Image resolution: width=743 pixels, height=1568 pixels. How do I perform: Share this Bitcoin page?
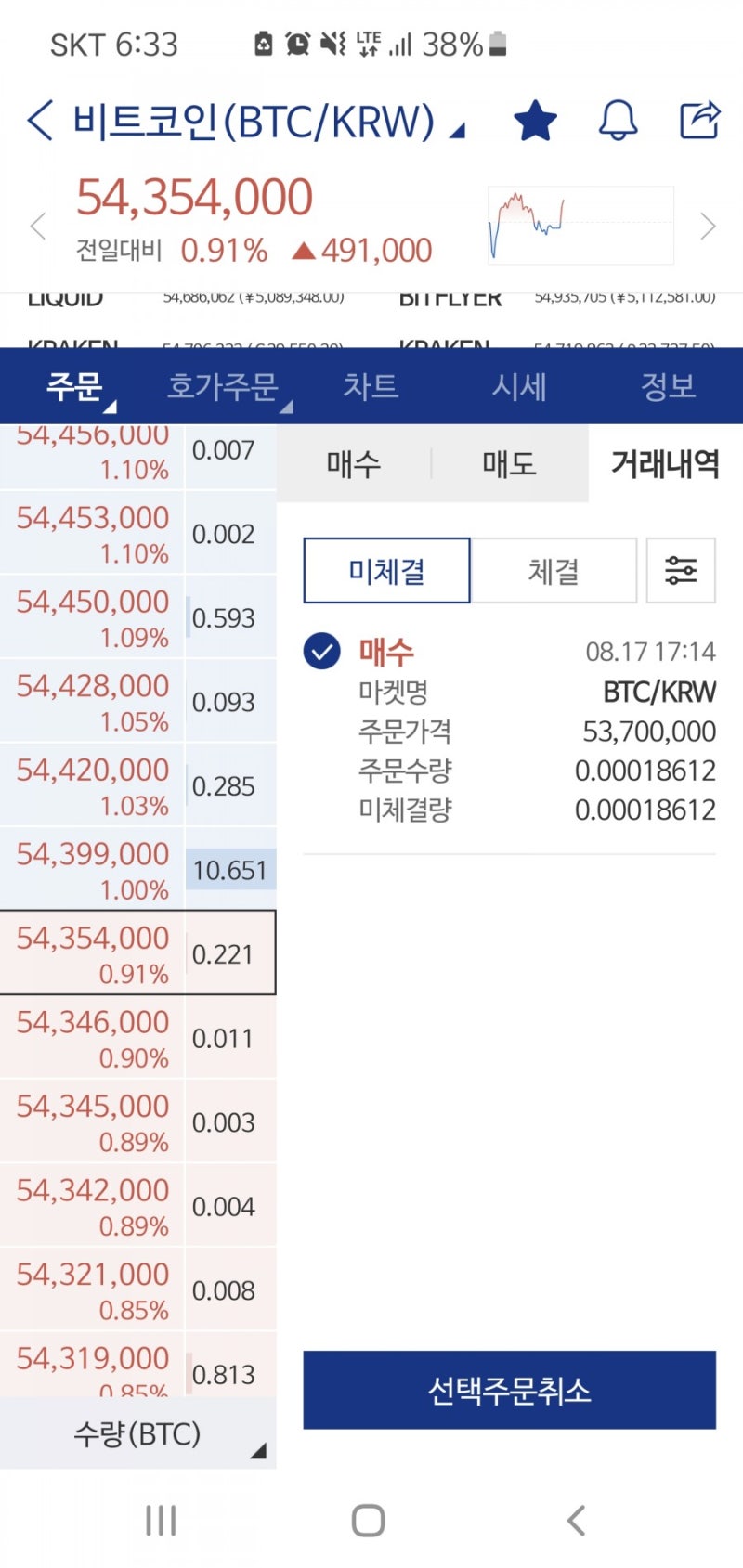click(x=699, y=120)
